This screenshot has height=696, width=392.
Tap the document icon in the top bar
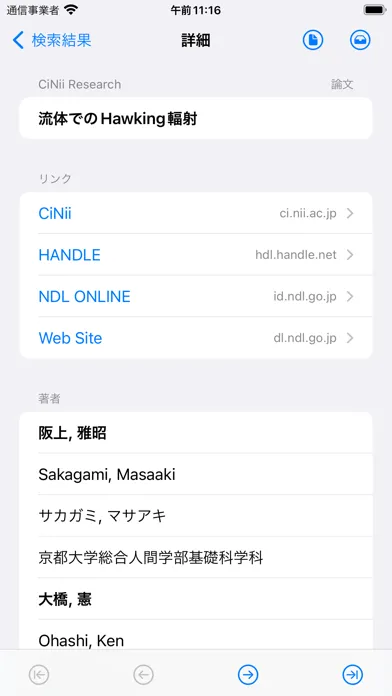pyautogui.click(x=313, y=40)
